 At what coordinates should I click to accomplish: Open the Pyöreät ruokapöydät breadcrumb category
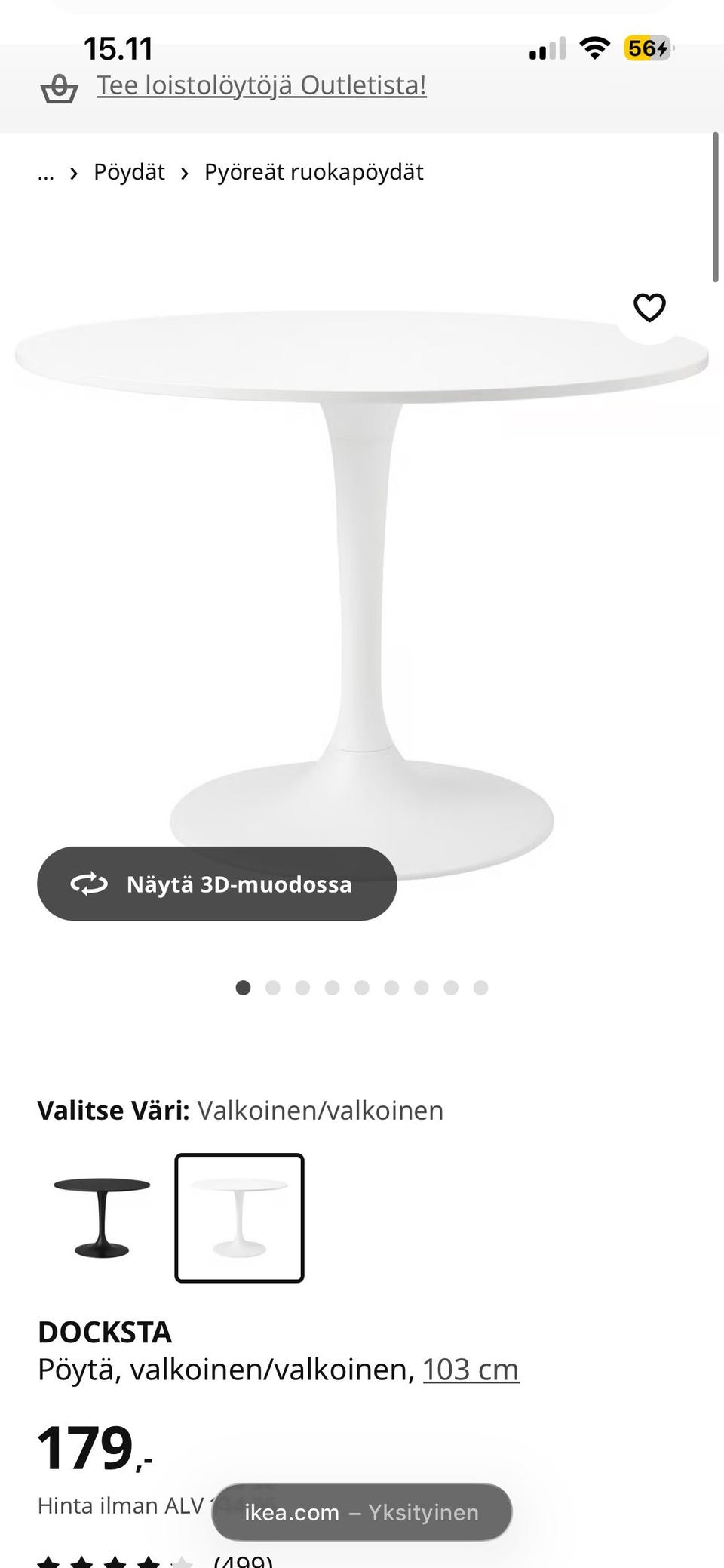click(313, 172)
